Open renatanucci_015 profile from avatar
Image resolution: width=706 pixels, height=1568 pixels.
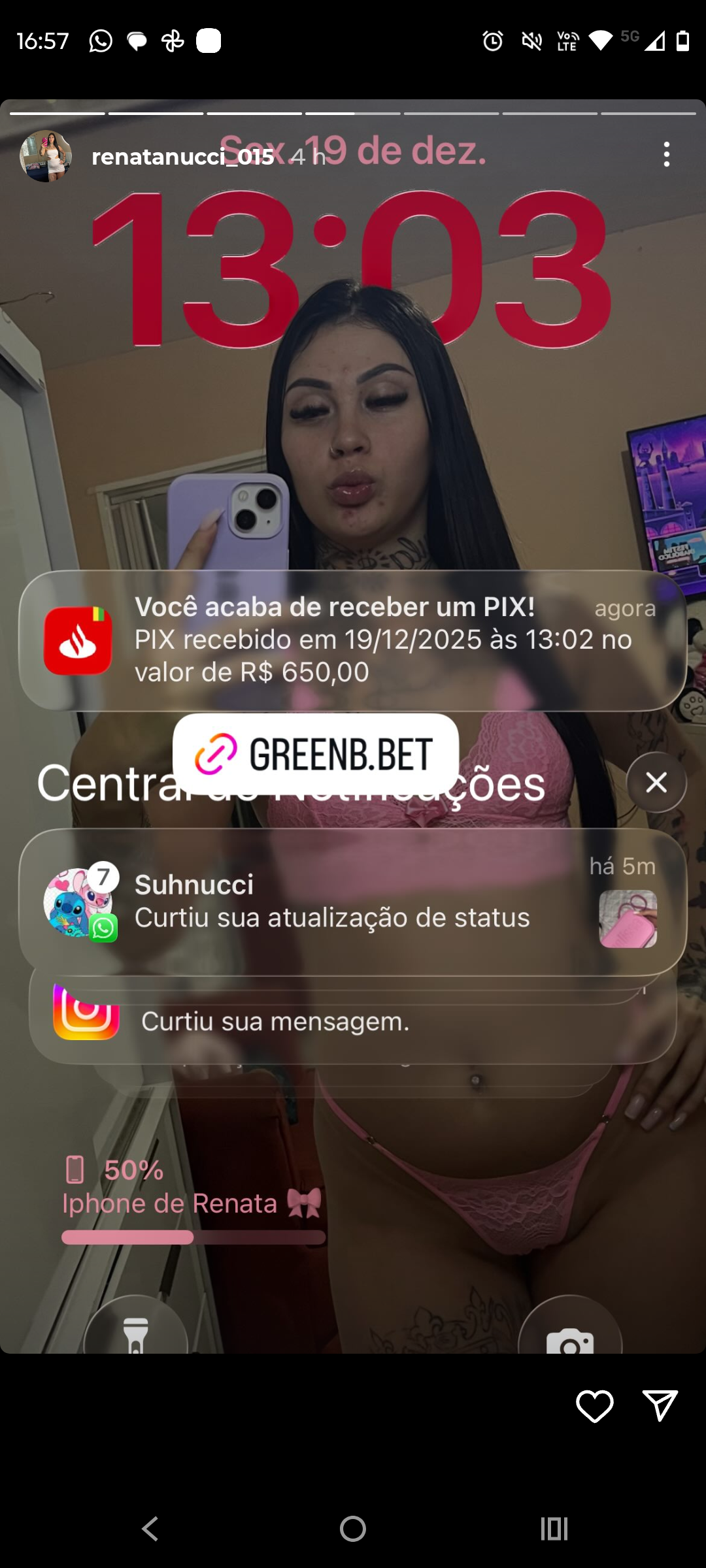(x=46, y=156)
